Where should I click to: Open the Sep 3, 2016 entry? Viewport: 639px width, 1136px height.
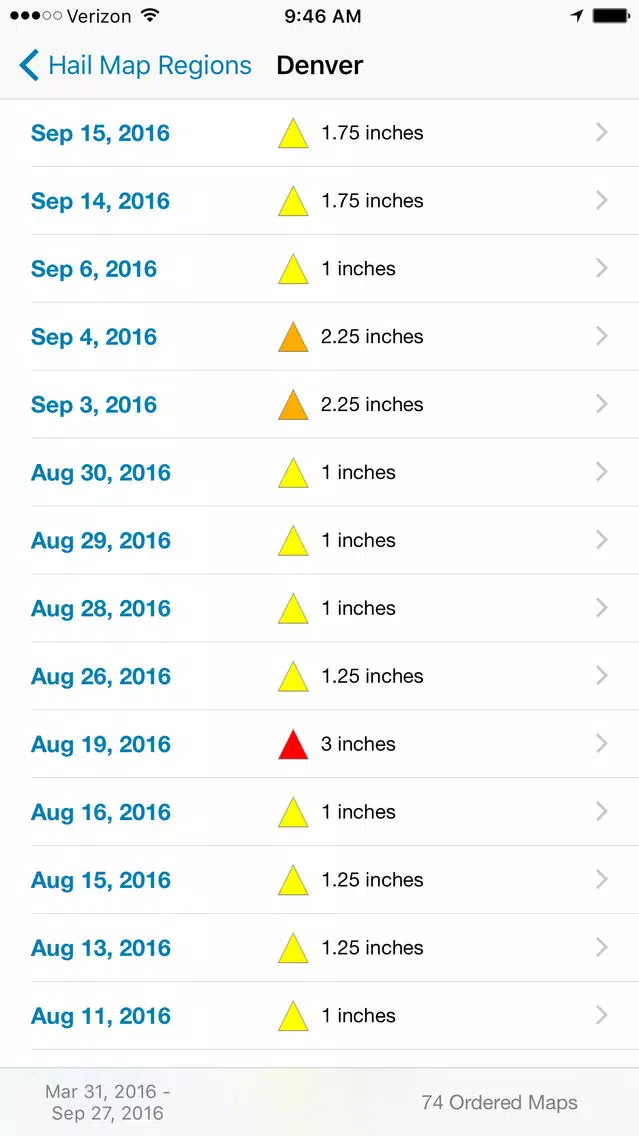click(x=320, y=404)
